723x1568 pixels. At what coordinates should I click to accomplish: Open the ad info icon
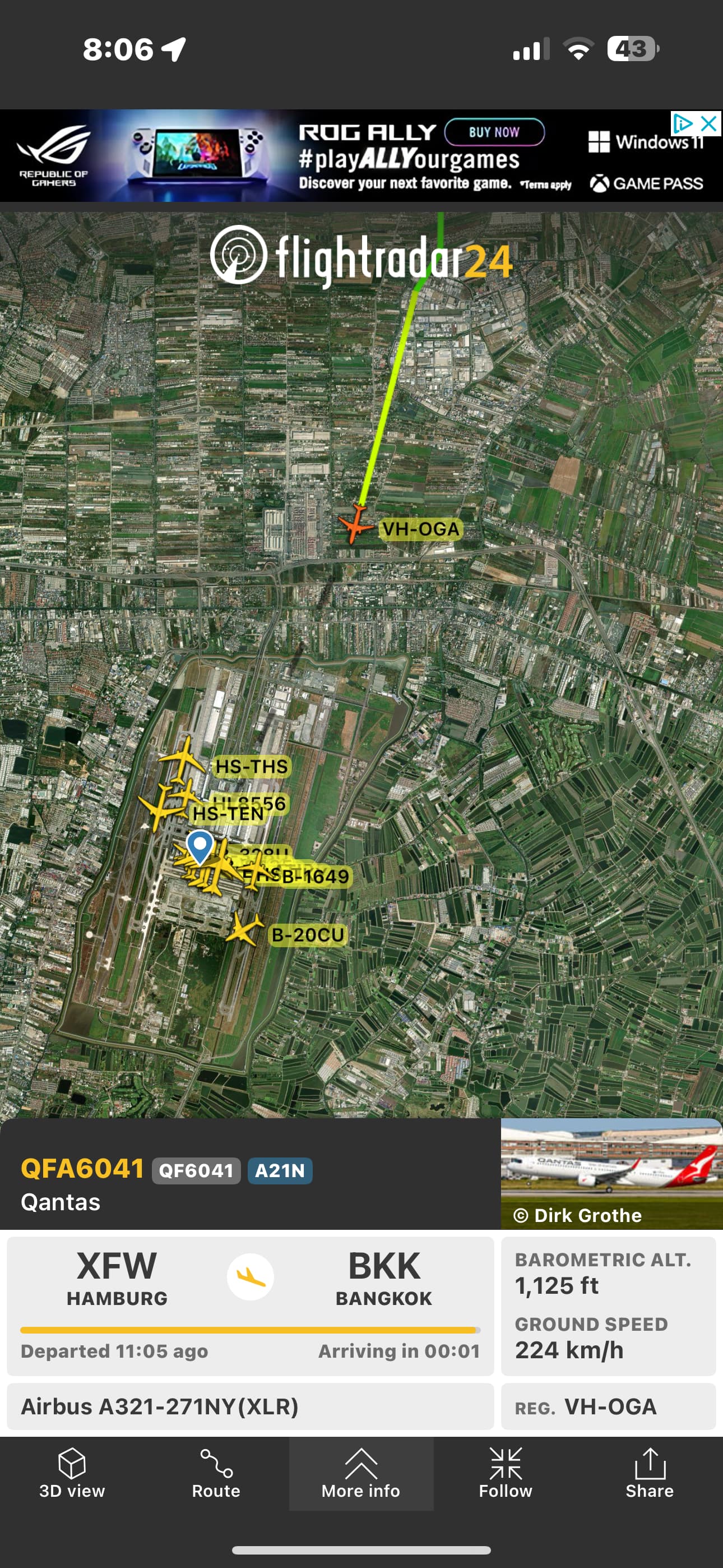click(682, 123)
